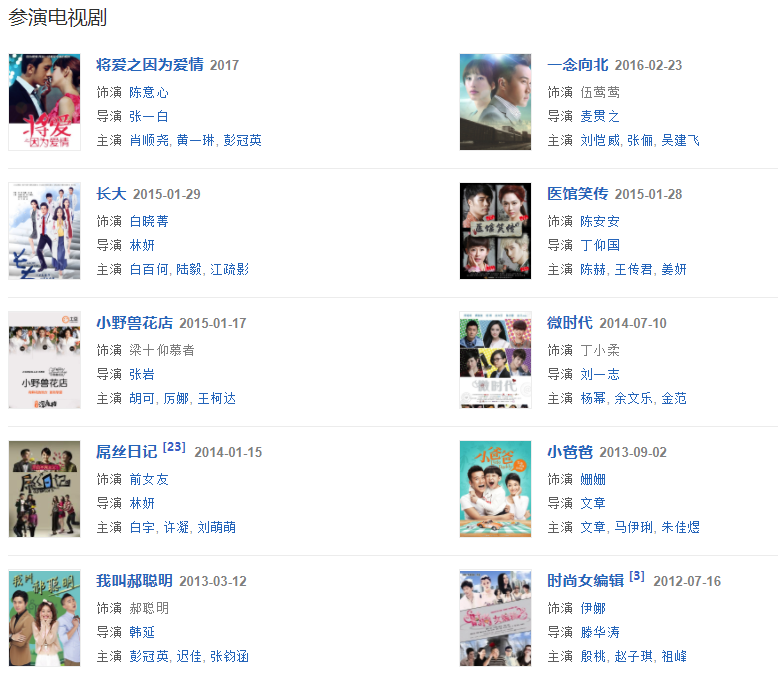Open the 屌丝日记 title link
Image resolution: width=778 pixels, height=682 pixels.
[126, 452]
